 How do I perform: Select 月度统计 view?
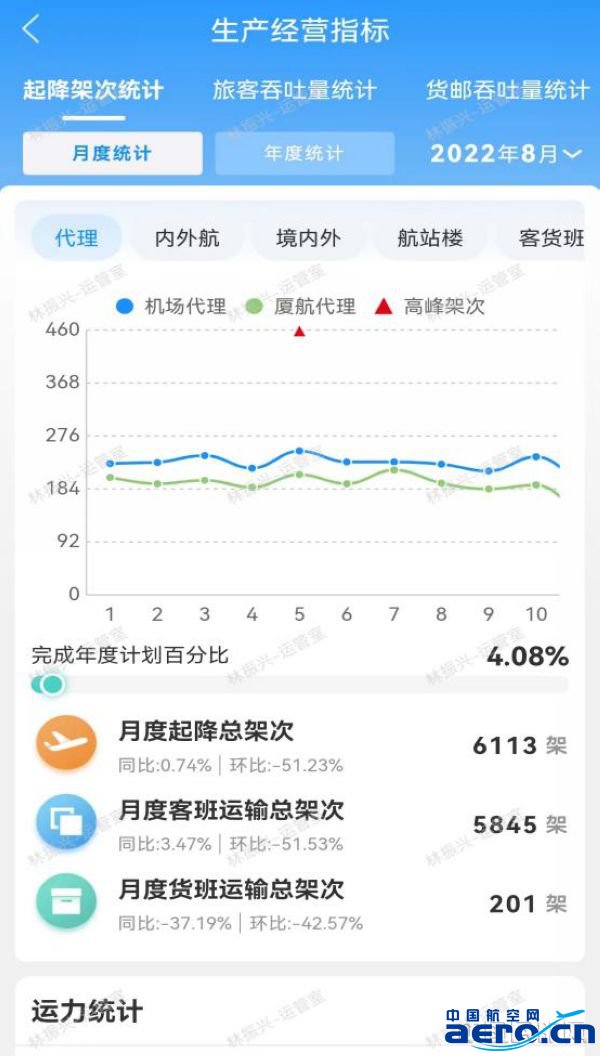(x=112, y=154)
